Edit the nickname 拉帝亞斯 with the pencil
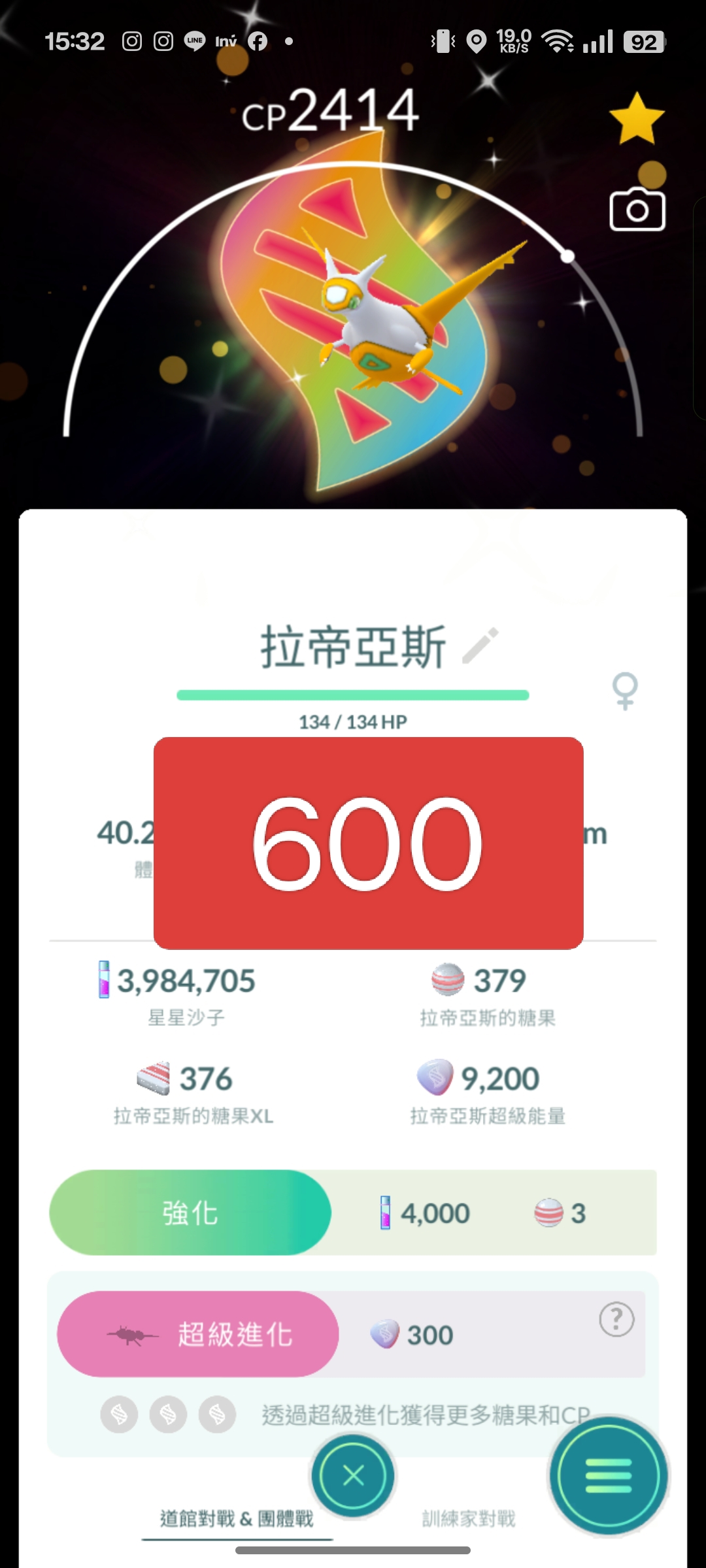 (x=480, y=646)
